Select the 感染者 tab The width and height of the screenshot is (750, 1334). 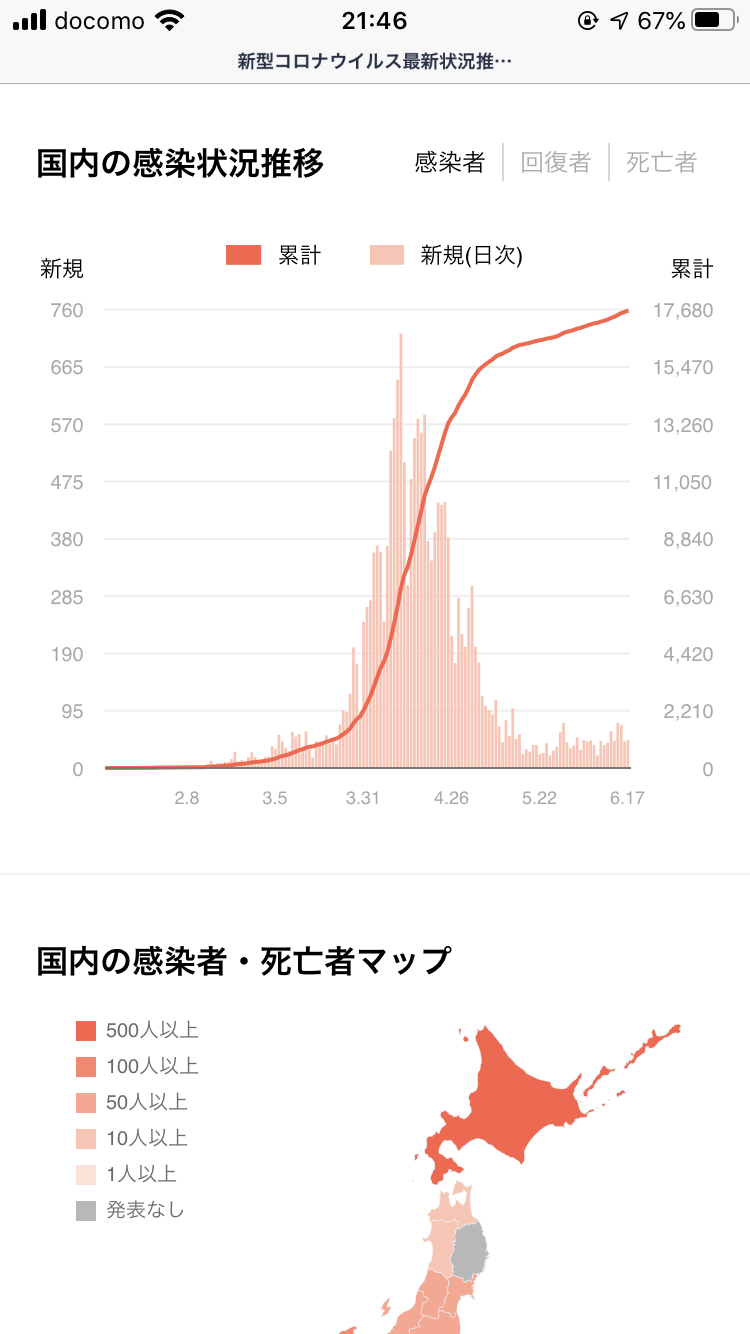click(x=450, y=162)
